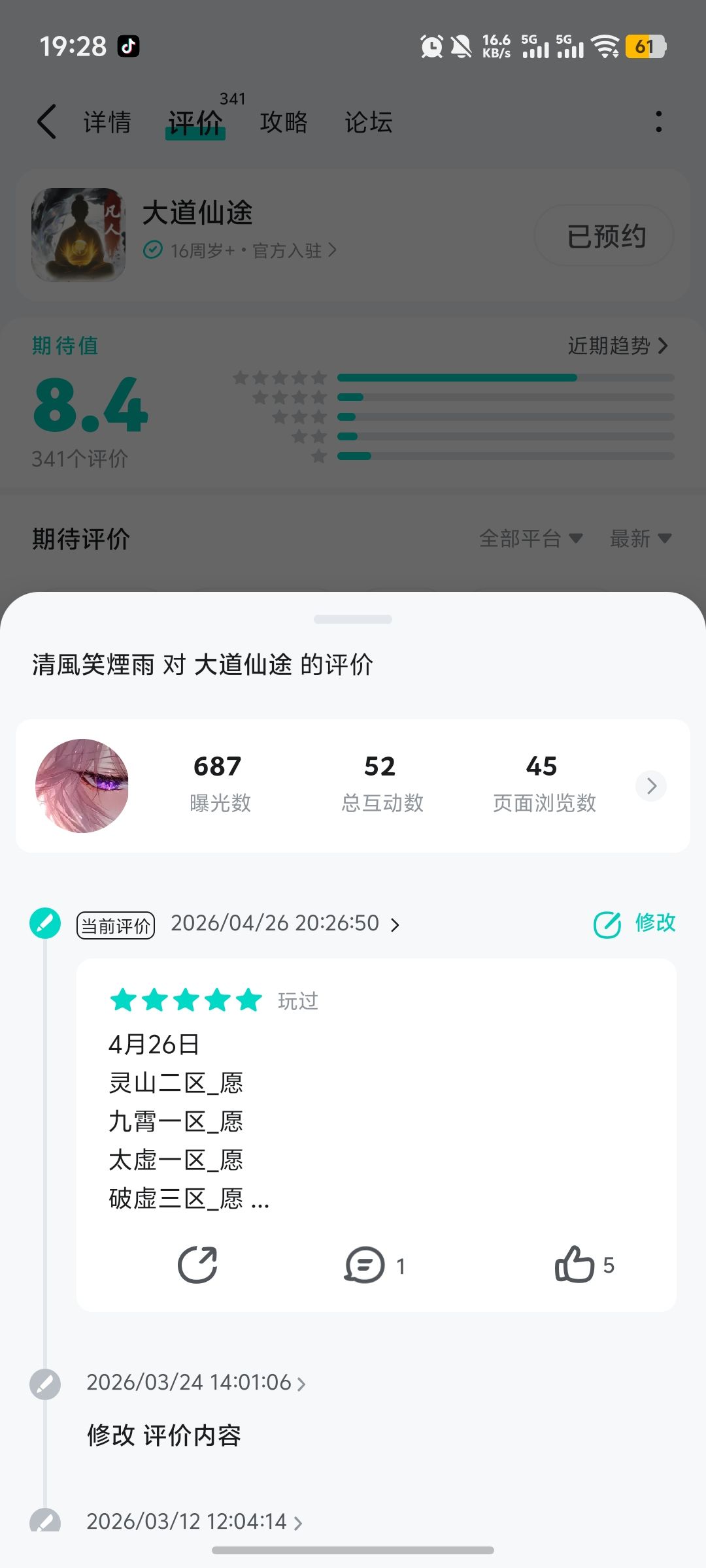Tap the pencil edit icon beside 修改
Screen dimensions: 706x1568
(x=607, y=923)
